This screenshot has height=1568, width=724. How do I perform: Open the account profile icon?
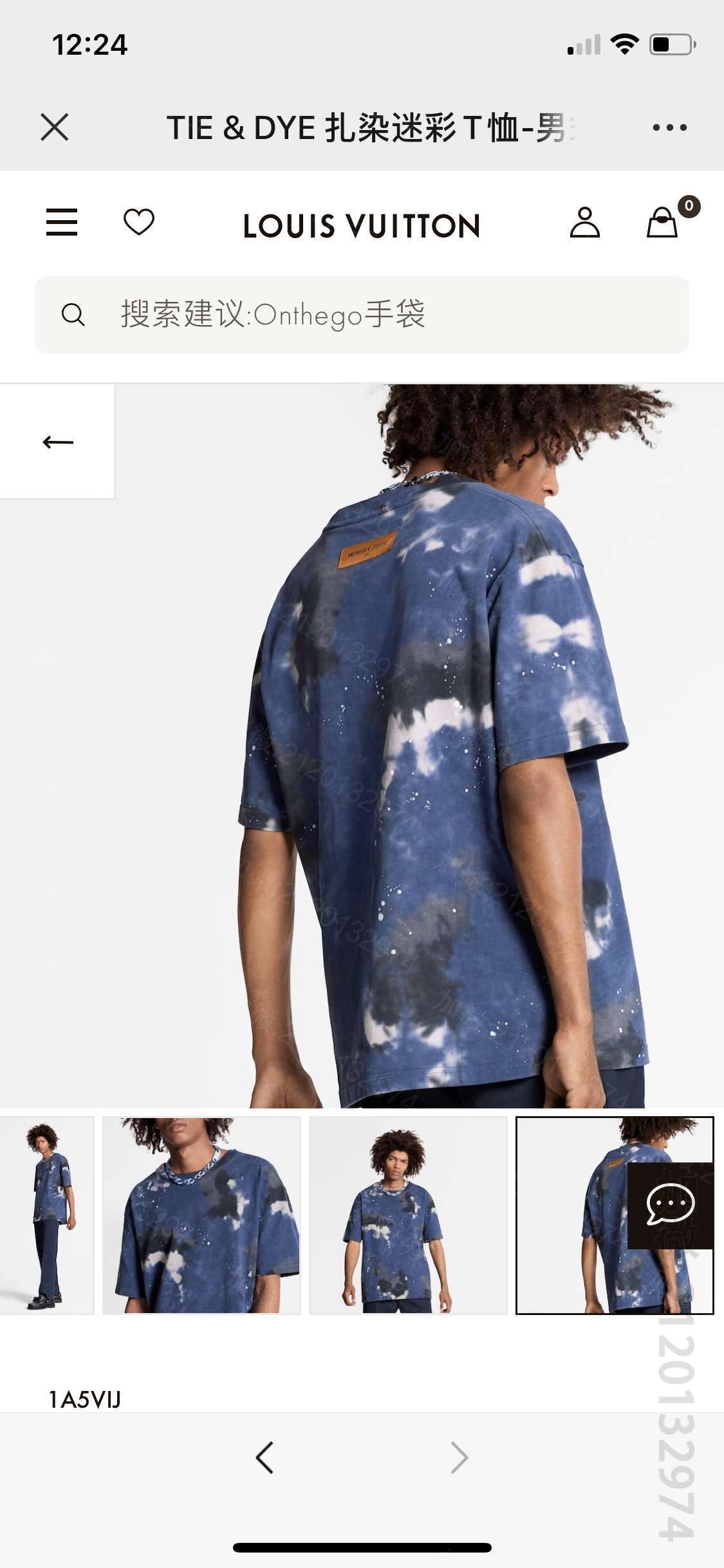(584, 223)
